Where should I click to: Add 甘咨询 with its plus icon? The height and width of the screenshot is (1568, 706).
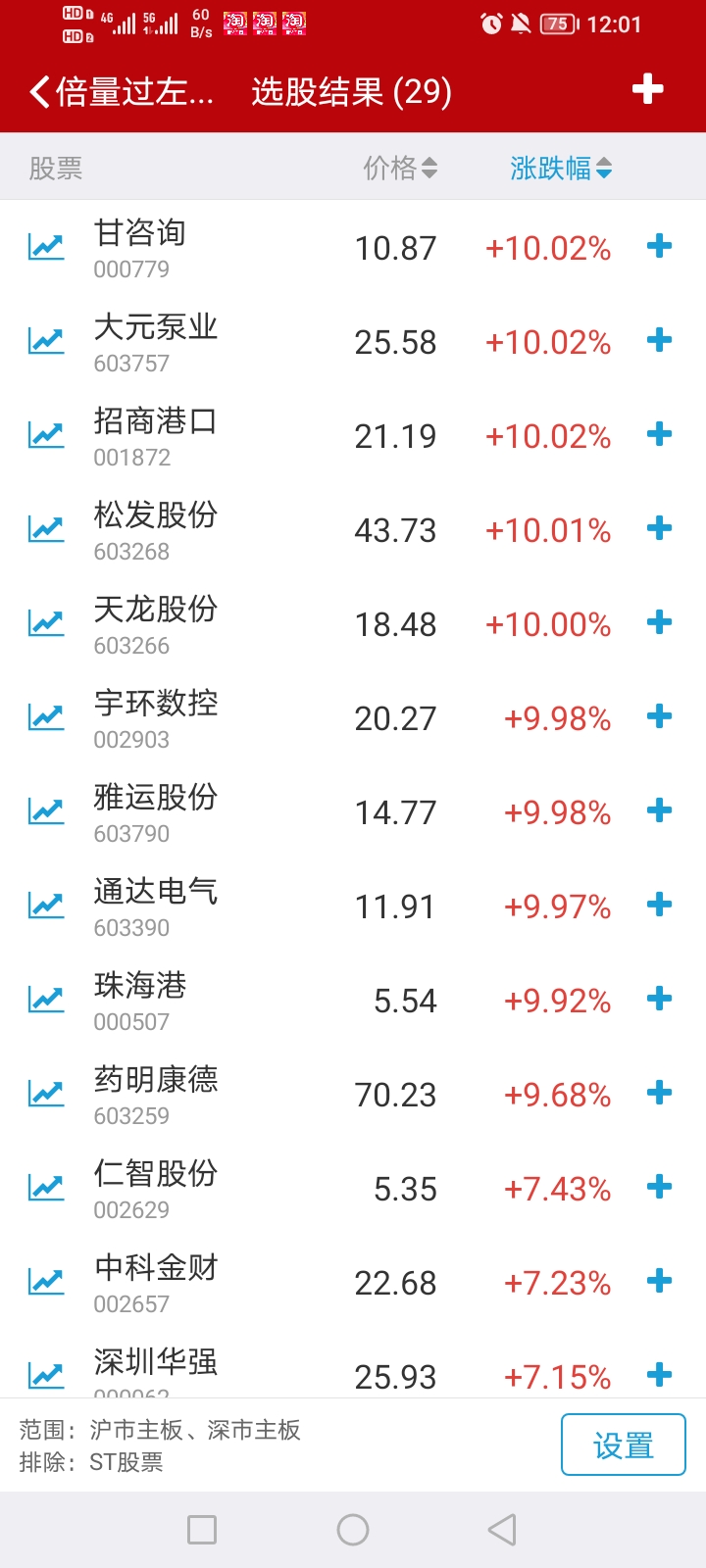(x=660, y=246)
